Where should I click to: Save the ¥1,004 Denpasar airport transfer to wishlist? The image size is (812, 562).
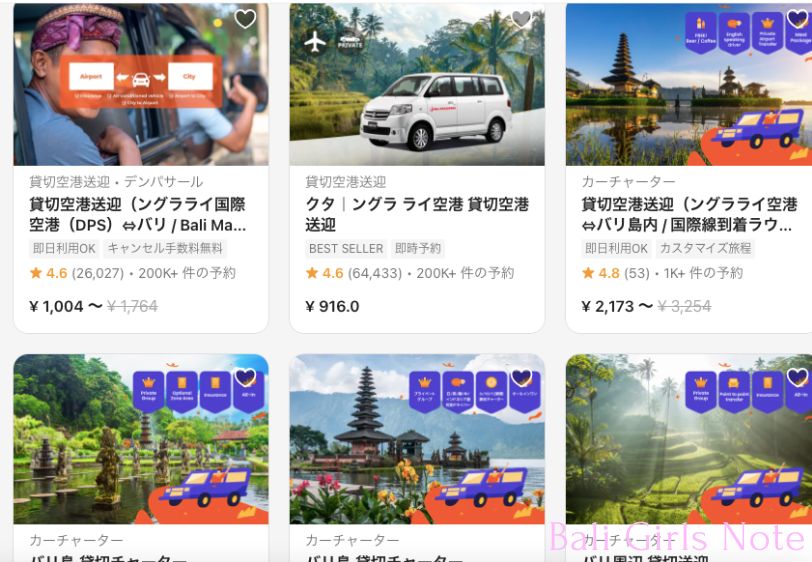[x=245, y=19]
